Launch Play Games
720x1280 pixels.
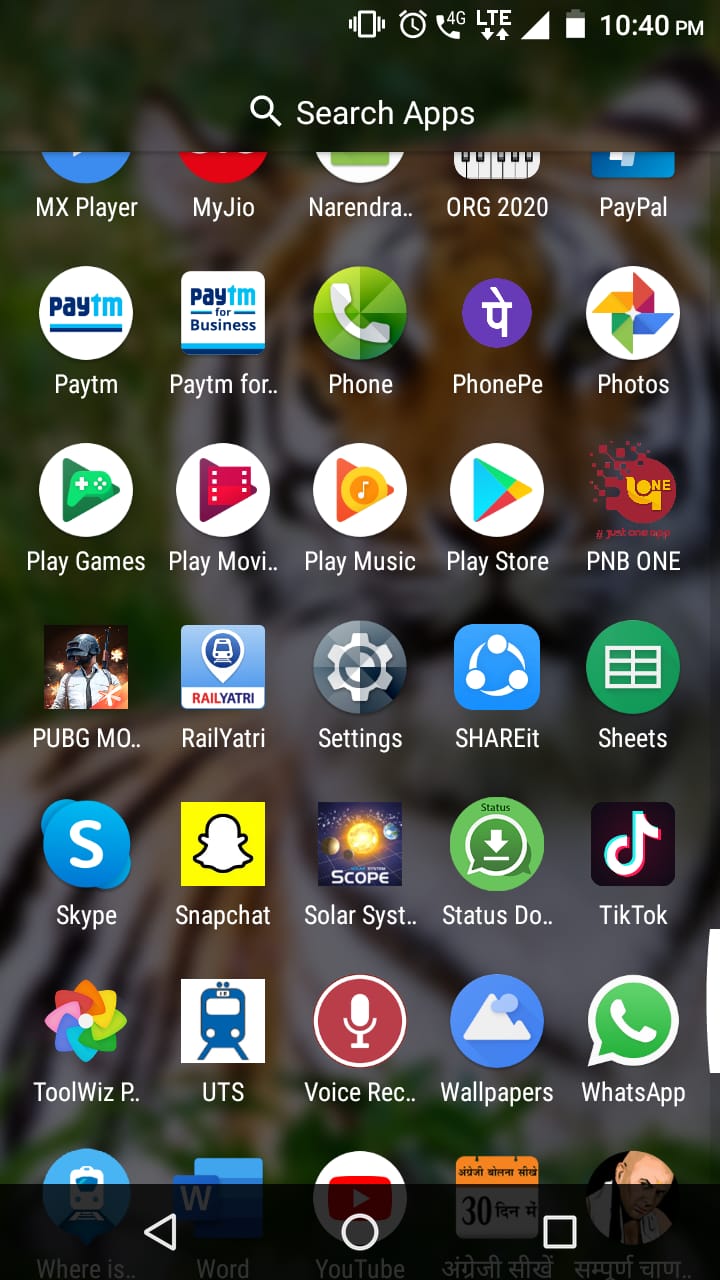[x=86, y=490]
